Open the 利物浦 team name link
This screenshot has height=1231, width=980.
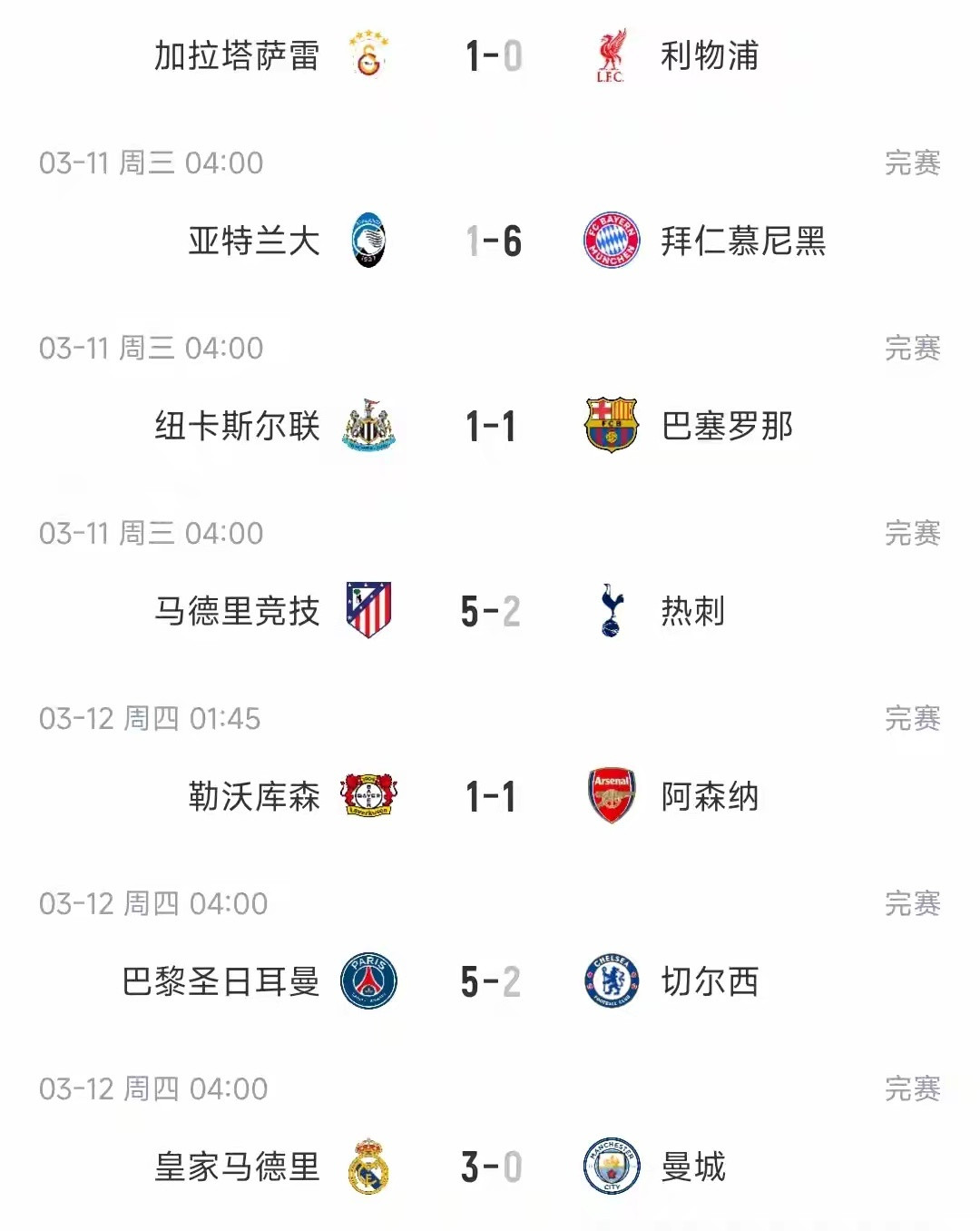(x=711, y=54)
